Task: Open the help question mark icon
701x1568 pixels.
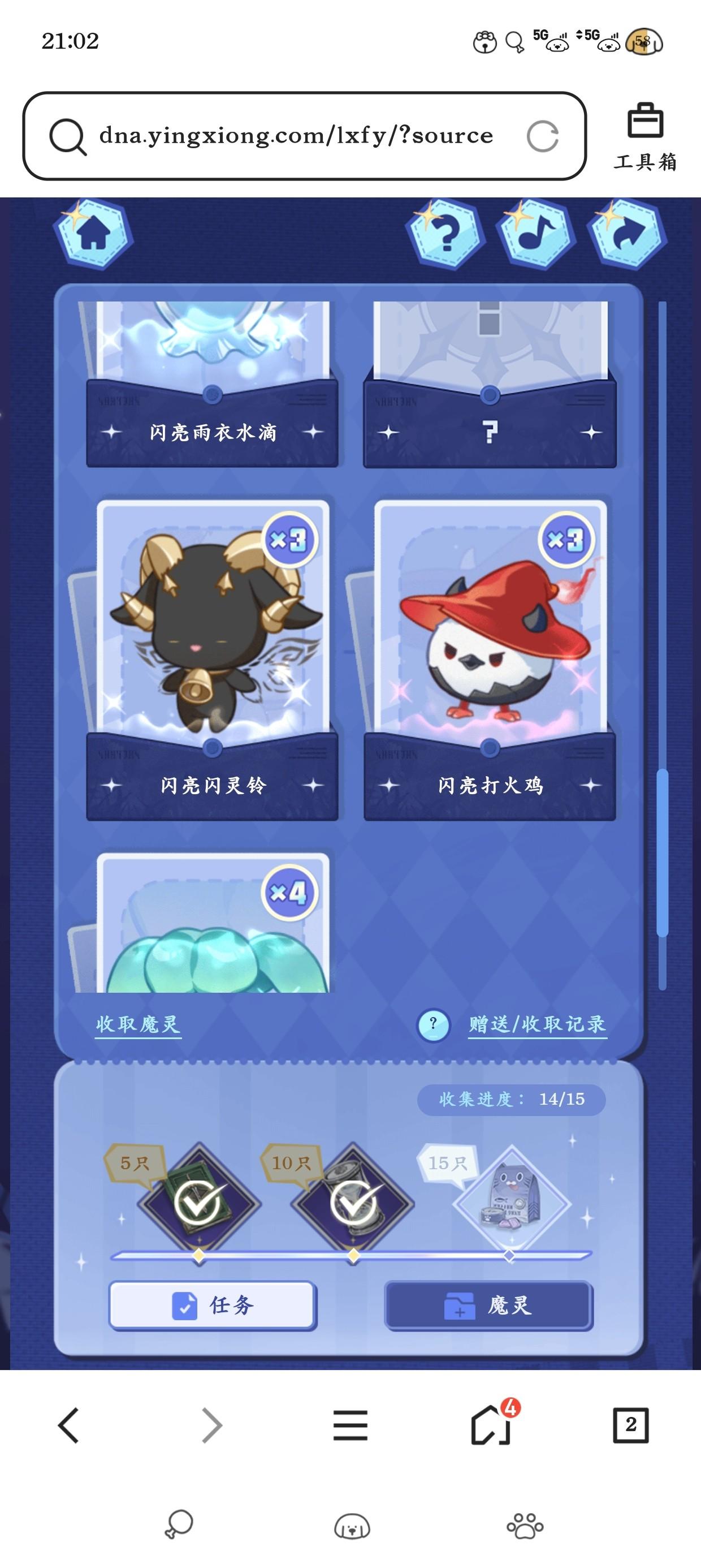Action: pyautogui.click(x=446, y=234)
